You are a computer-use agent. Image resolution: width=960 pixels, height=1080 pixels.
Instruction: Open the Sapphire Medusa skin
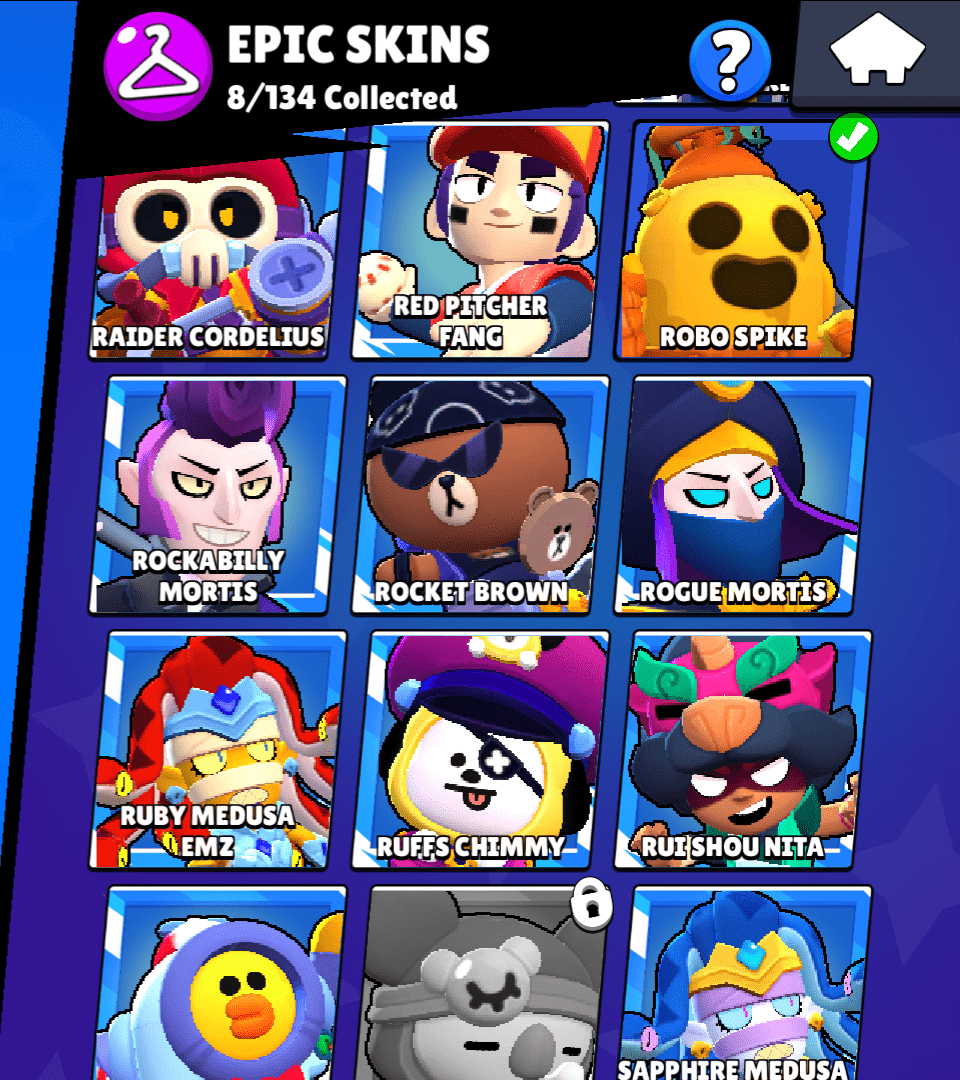[x=742, y=985]
